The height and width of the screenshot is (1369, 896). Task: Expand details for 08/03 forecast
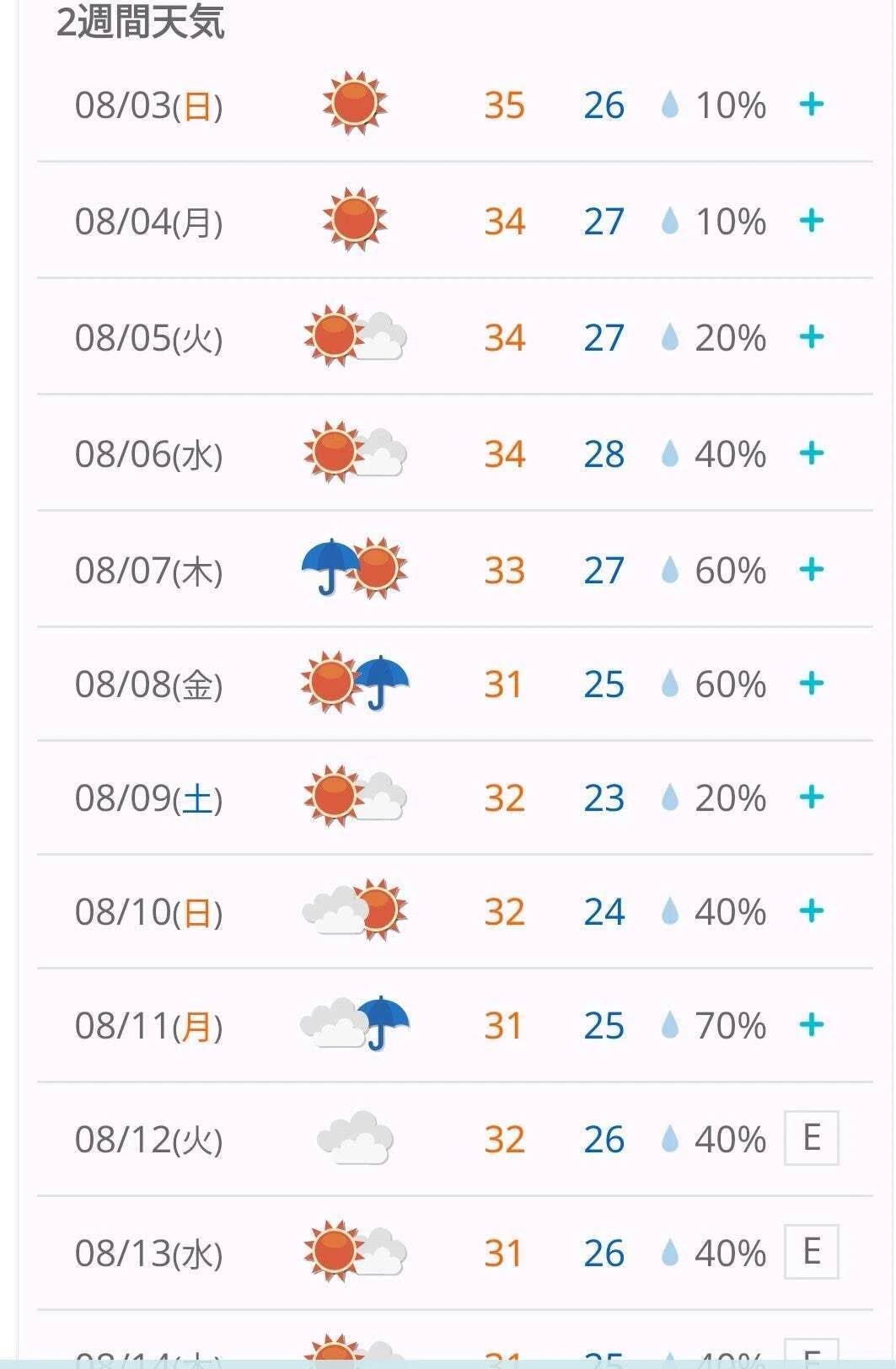[x=811, y=105]
